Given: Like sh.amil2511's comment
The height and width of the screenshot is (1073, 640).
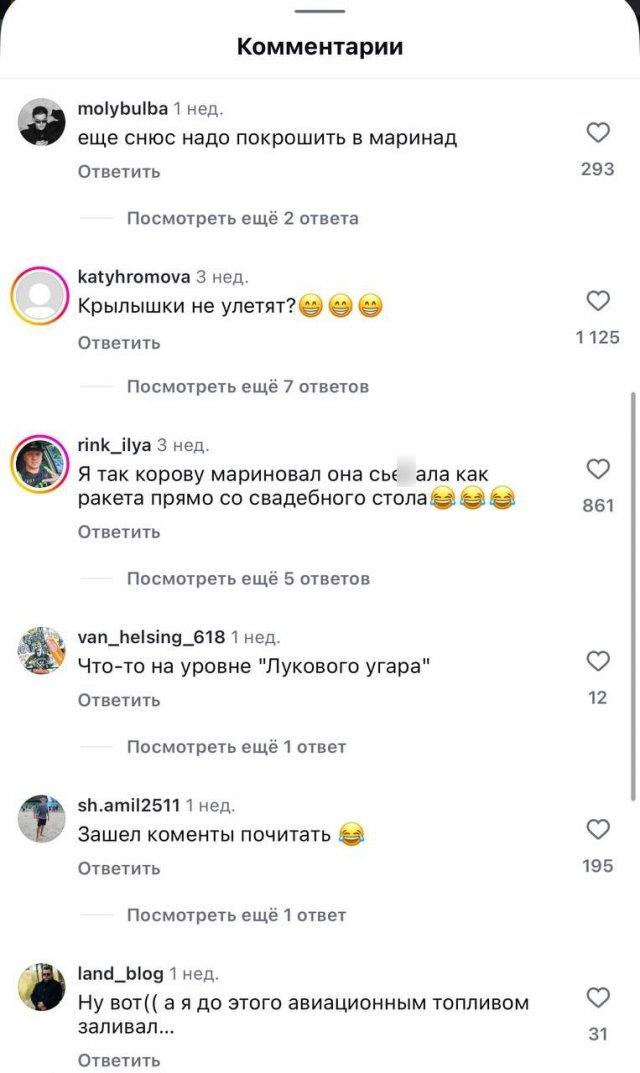Looking at the screenshot, I should (597, 829).
